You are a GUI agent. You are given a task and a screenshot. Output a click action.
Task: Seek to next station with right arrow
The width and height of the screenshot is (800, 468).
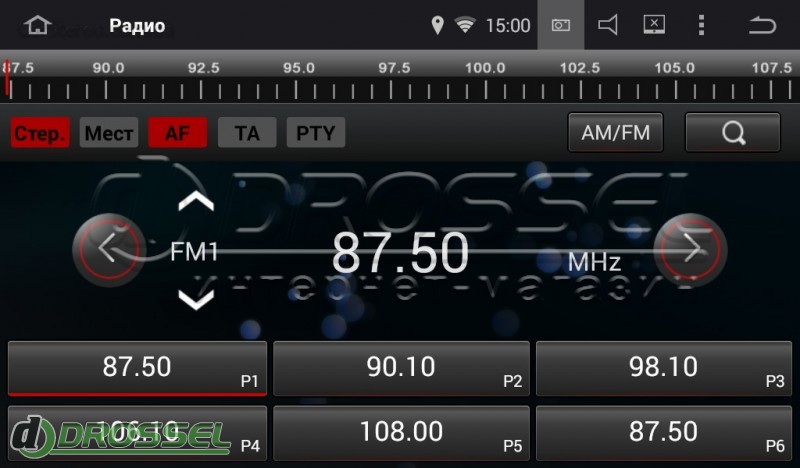690,248
